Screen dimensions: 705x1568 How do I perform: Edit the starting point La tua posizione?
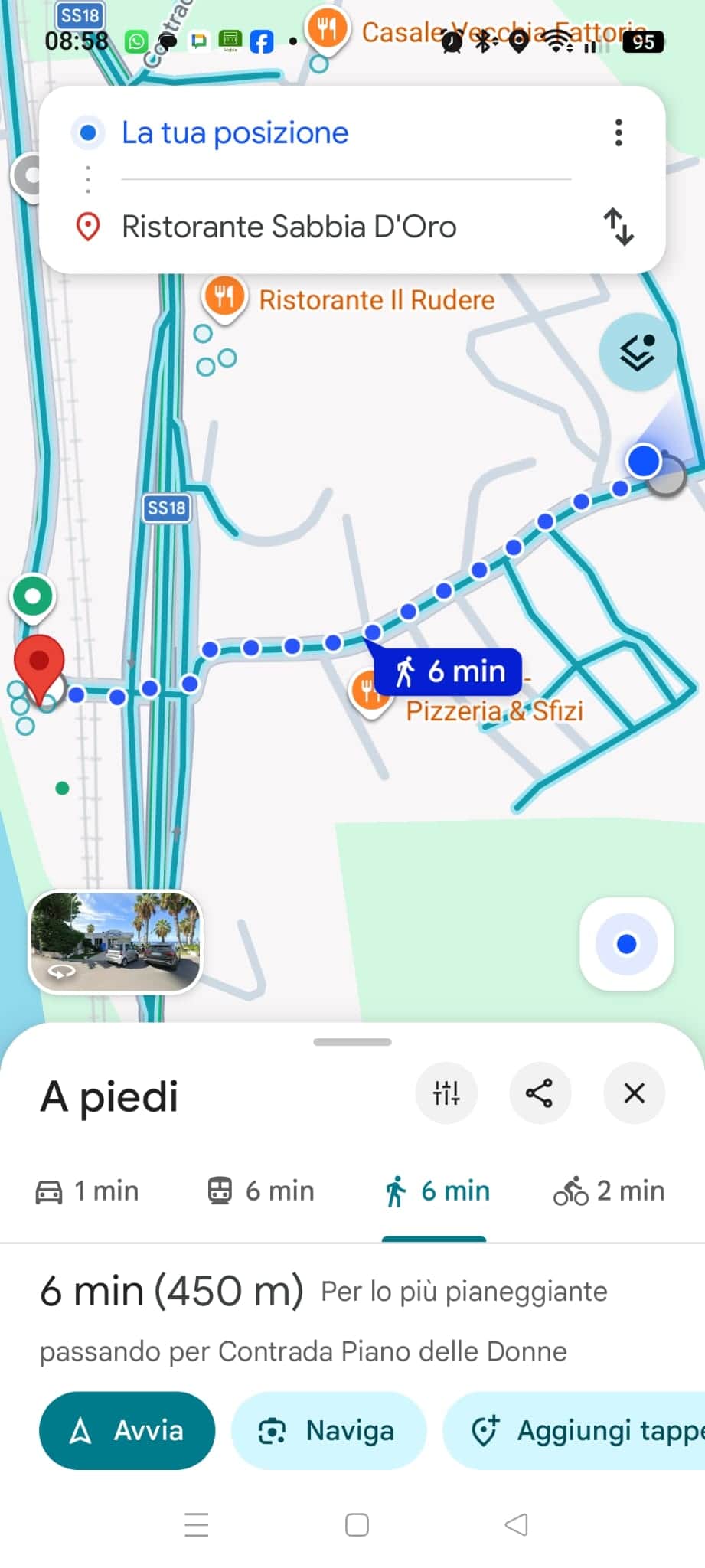(235, 132)
